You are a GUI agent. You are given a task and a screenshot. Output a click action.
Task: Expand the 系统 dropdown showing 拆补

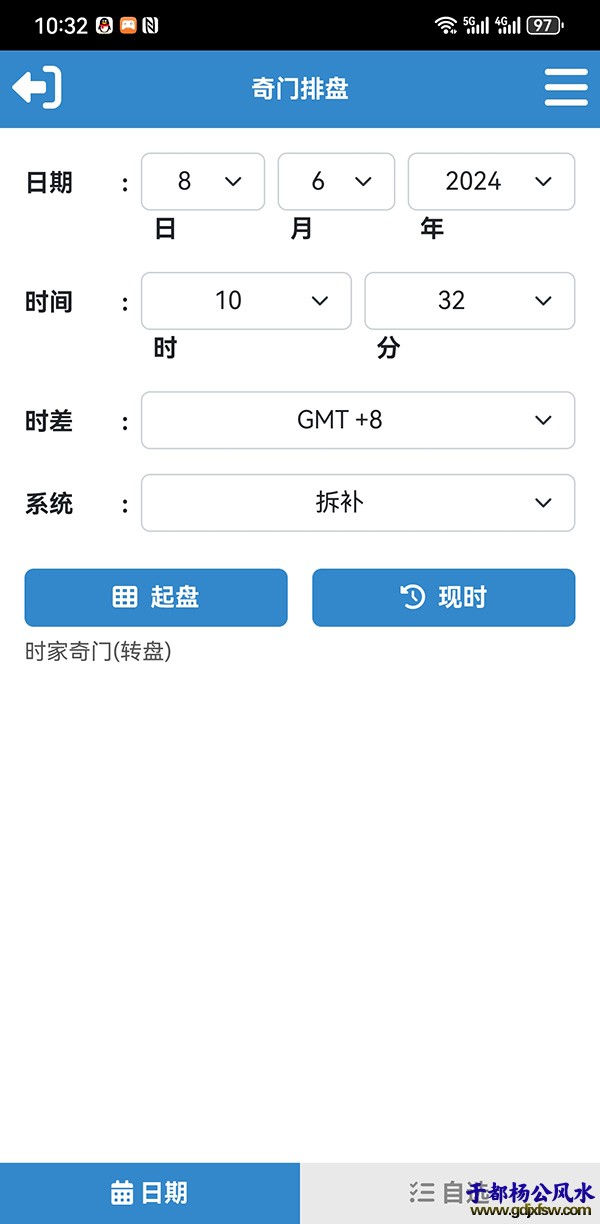358,503
